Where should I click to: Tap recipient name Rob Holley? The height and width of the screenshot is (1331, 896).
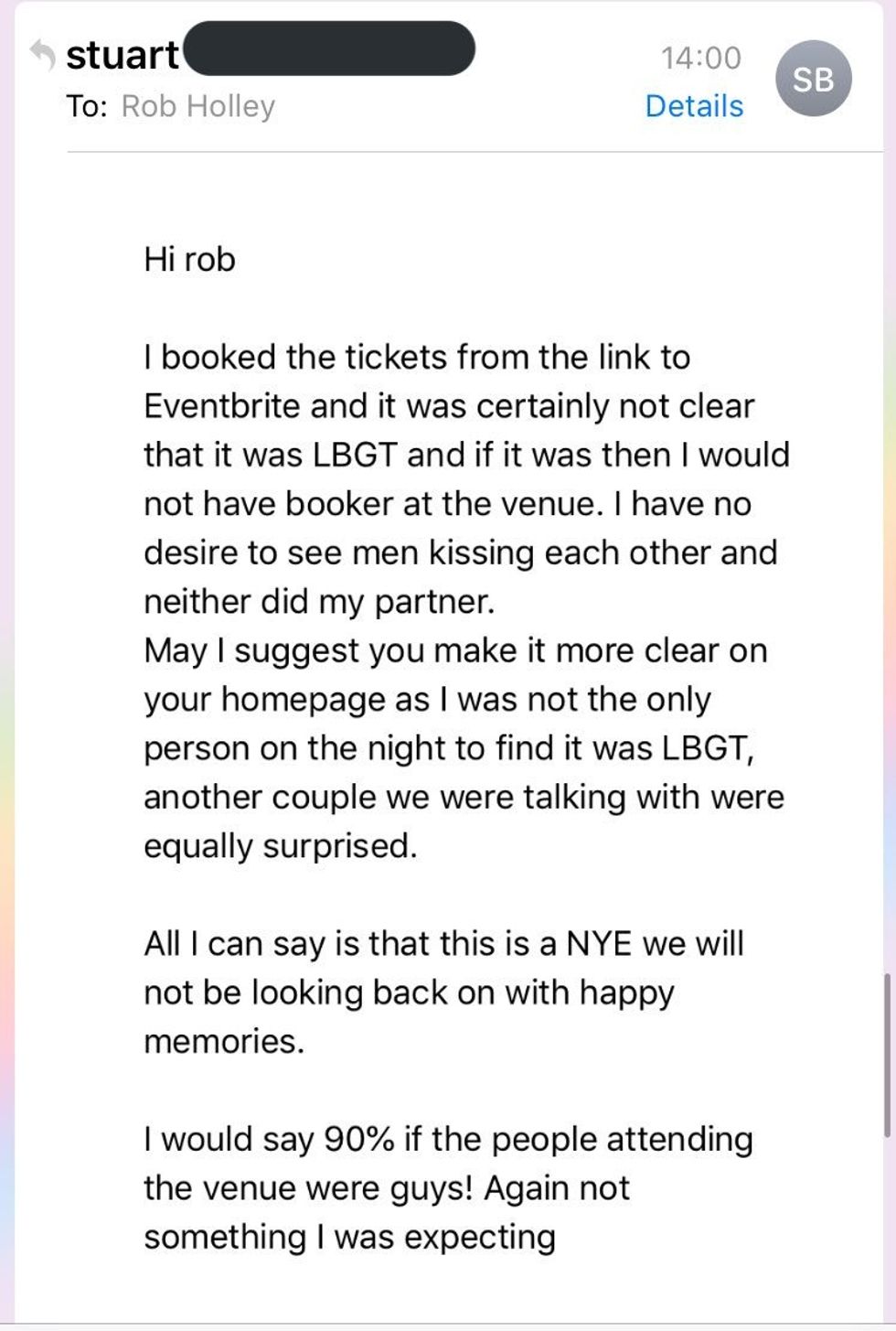(197, 106)
